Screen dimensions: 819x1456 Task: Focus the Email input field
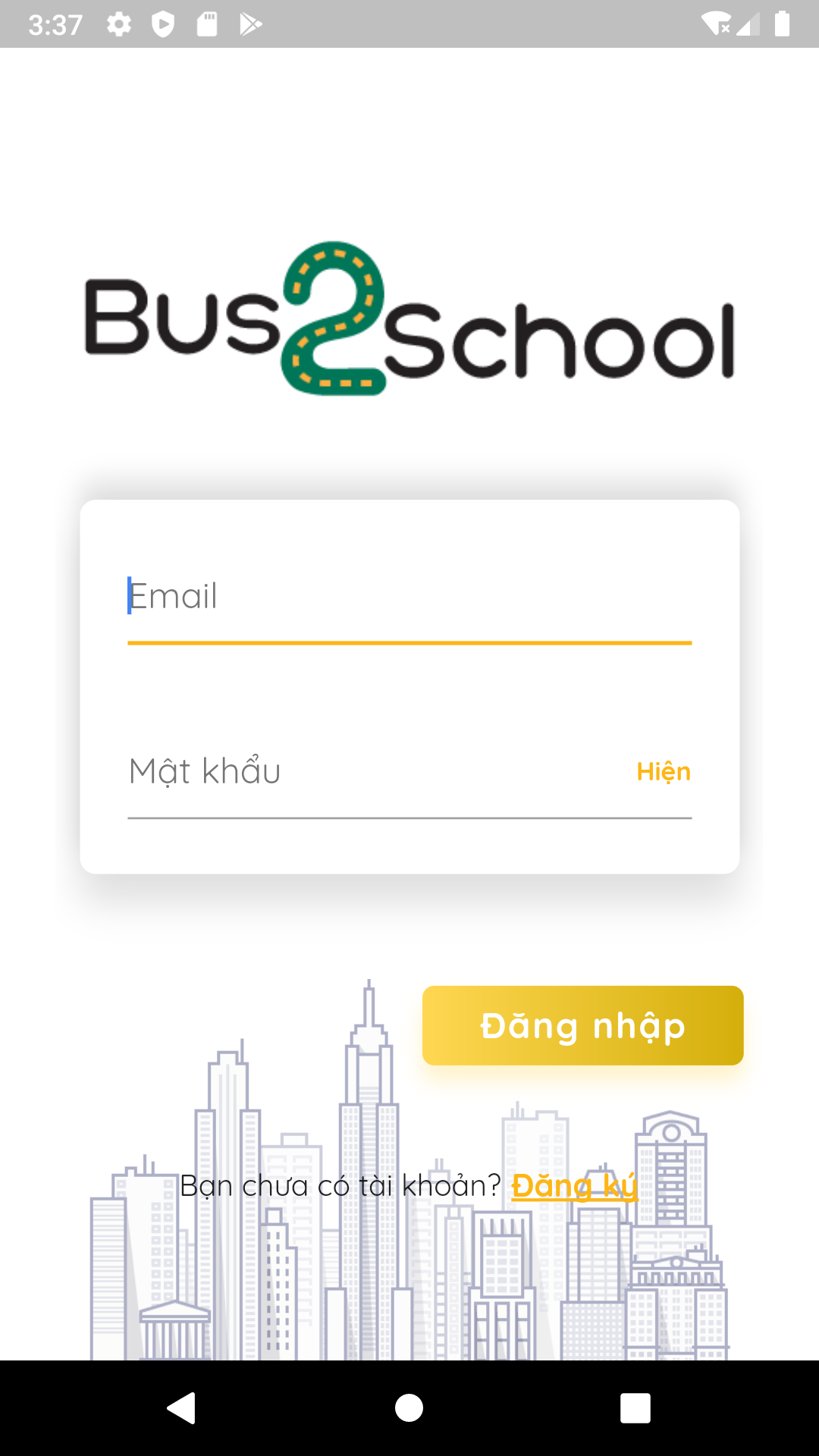click(x=409, y=597)
